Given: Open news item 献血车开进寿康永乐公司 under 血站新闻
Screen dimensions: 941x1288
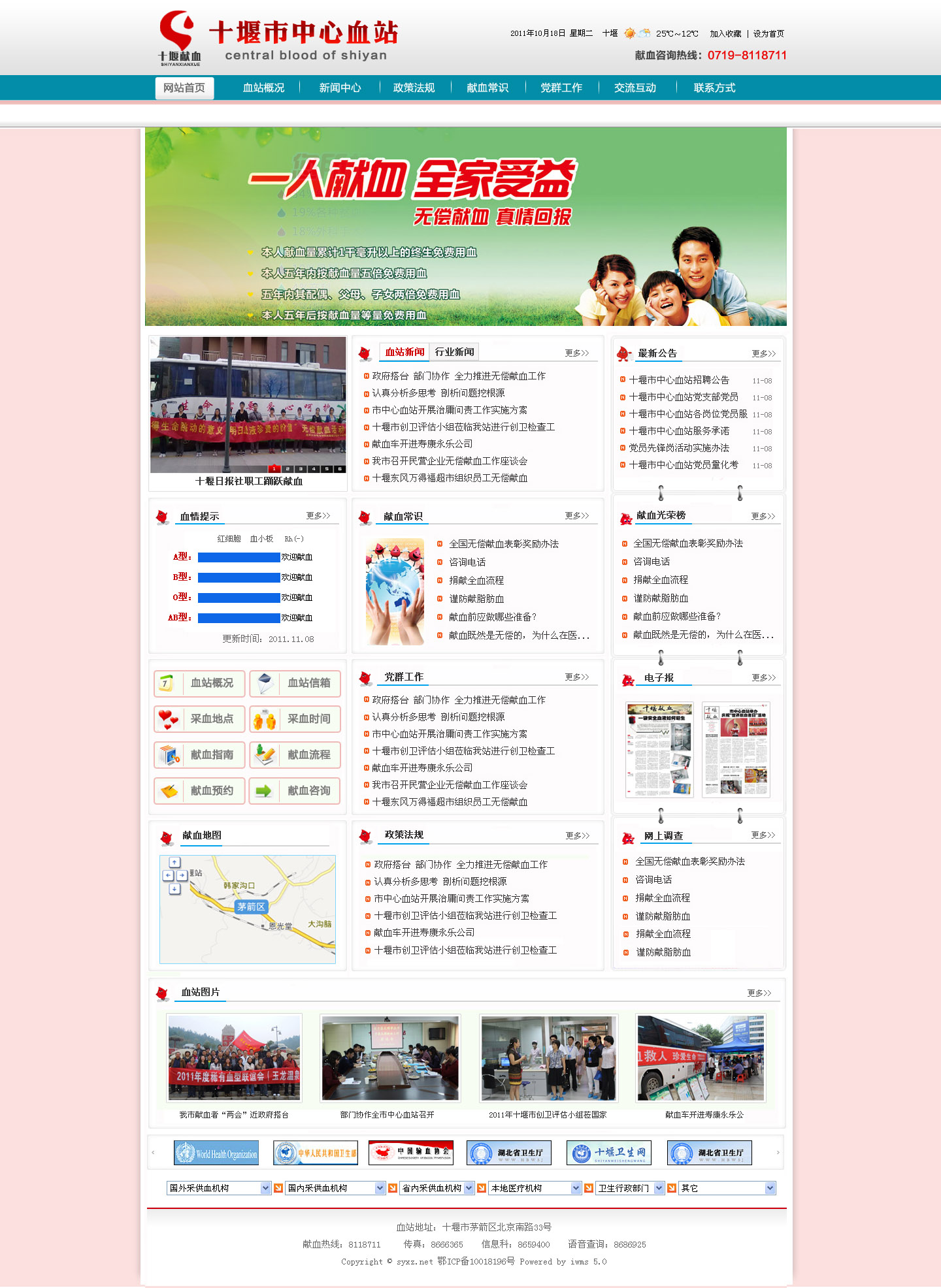Looking at the screenshot, I should [422, 444].
